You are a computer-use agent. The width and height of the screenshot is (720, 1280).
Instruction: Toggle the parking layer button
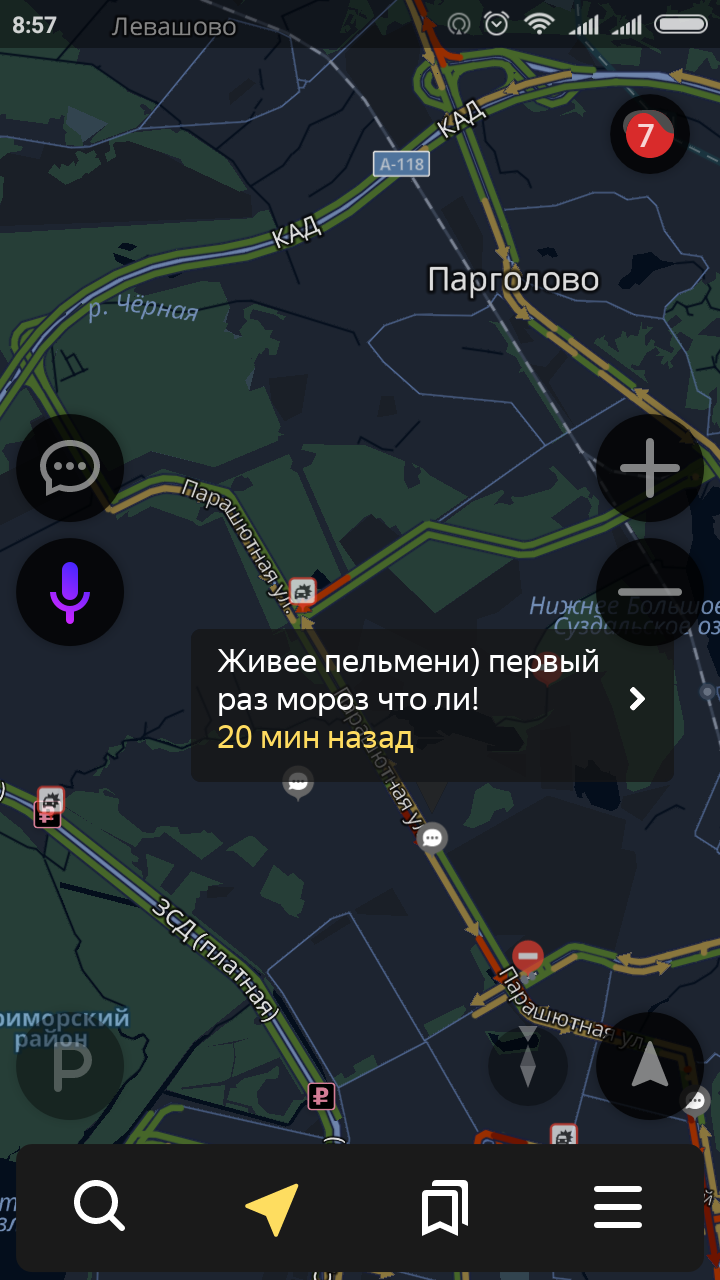(x=70, y=1067)
